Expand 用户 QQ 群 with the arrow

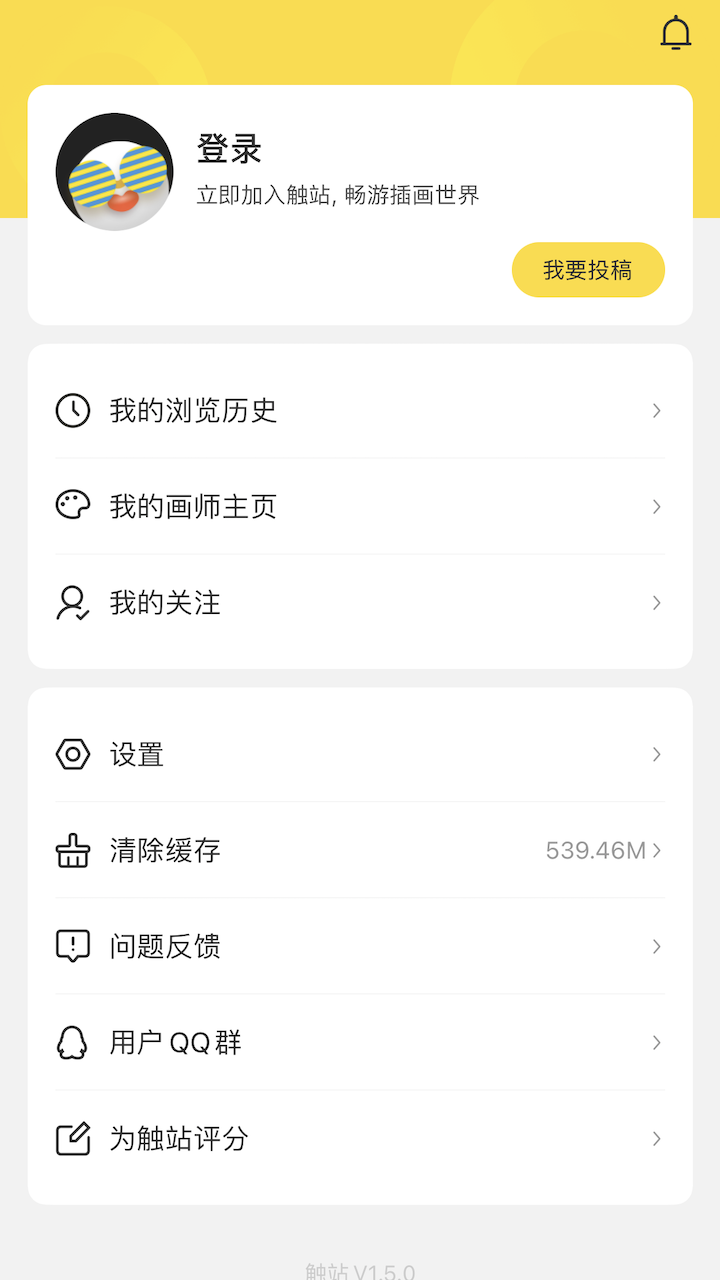point(656,1042)
